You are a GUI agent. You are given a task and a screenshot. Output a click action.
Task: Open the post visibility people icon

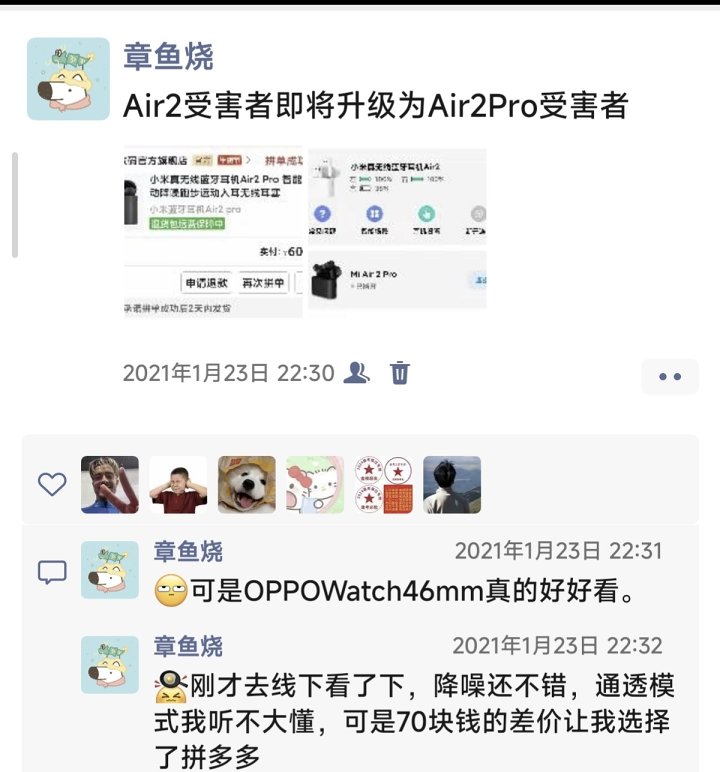click(x=356, y=373)
